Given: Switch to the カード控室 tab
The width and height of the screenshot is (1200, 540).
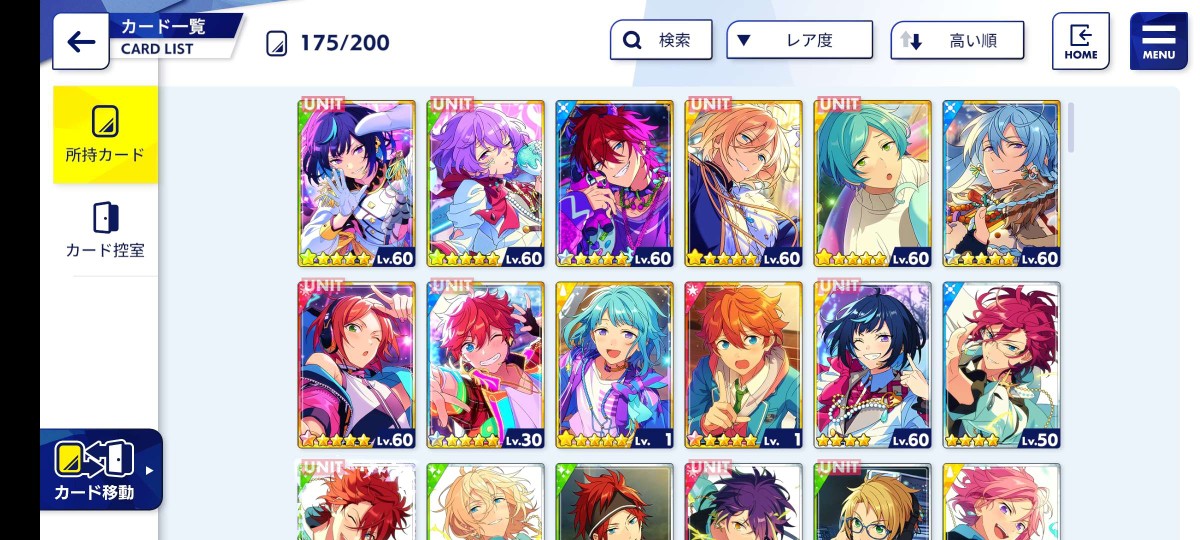Looking at the screenshot, I should click(105, 229).
